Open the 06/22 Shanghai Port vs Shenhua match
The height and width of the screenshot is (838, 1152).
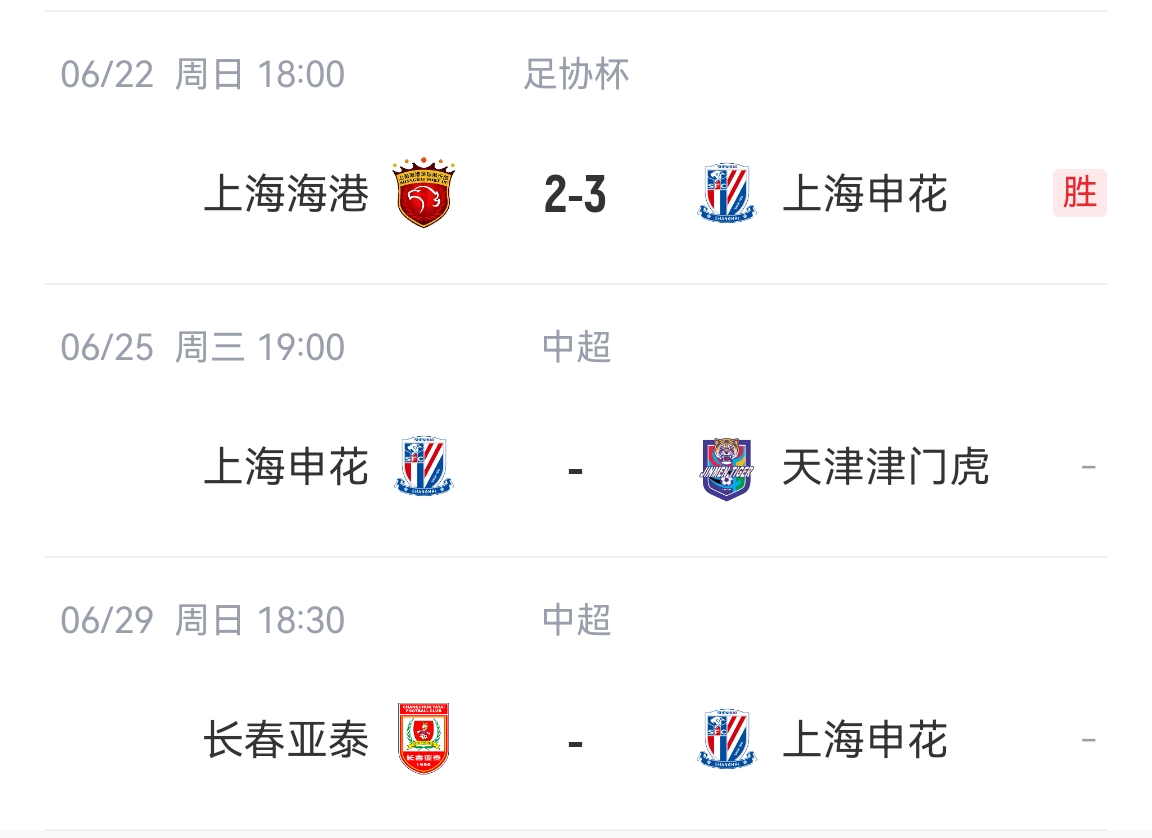pos(575,194)
